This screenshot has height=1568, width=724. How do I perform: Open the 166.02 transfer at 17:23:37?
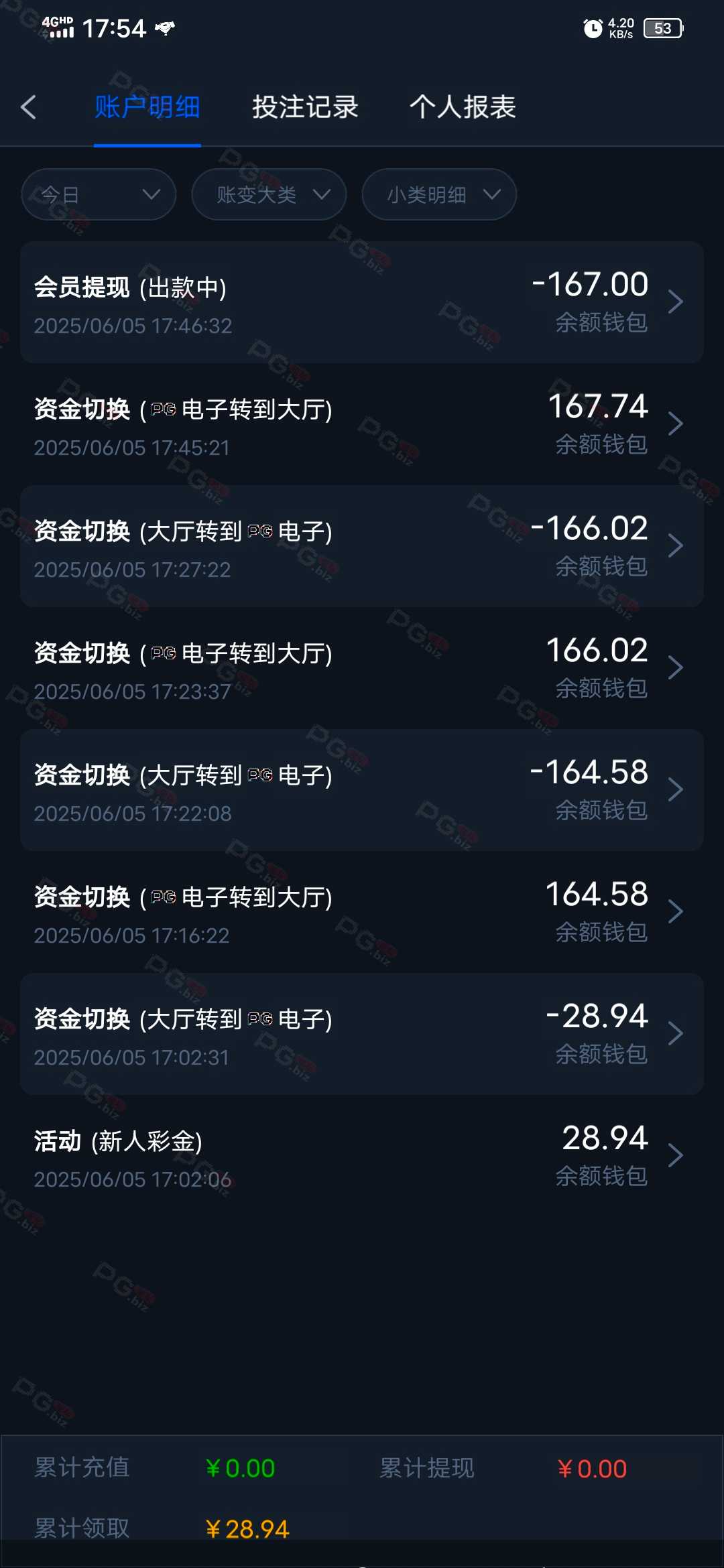[x=362, y=668]
